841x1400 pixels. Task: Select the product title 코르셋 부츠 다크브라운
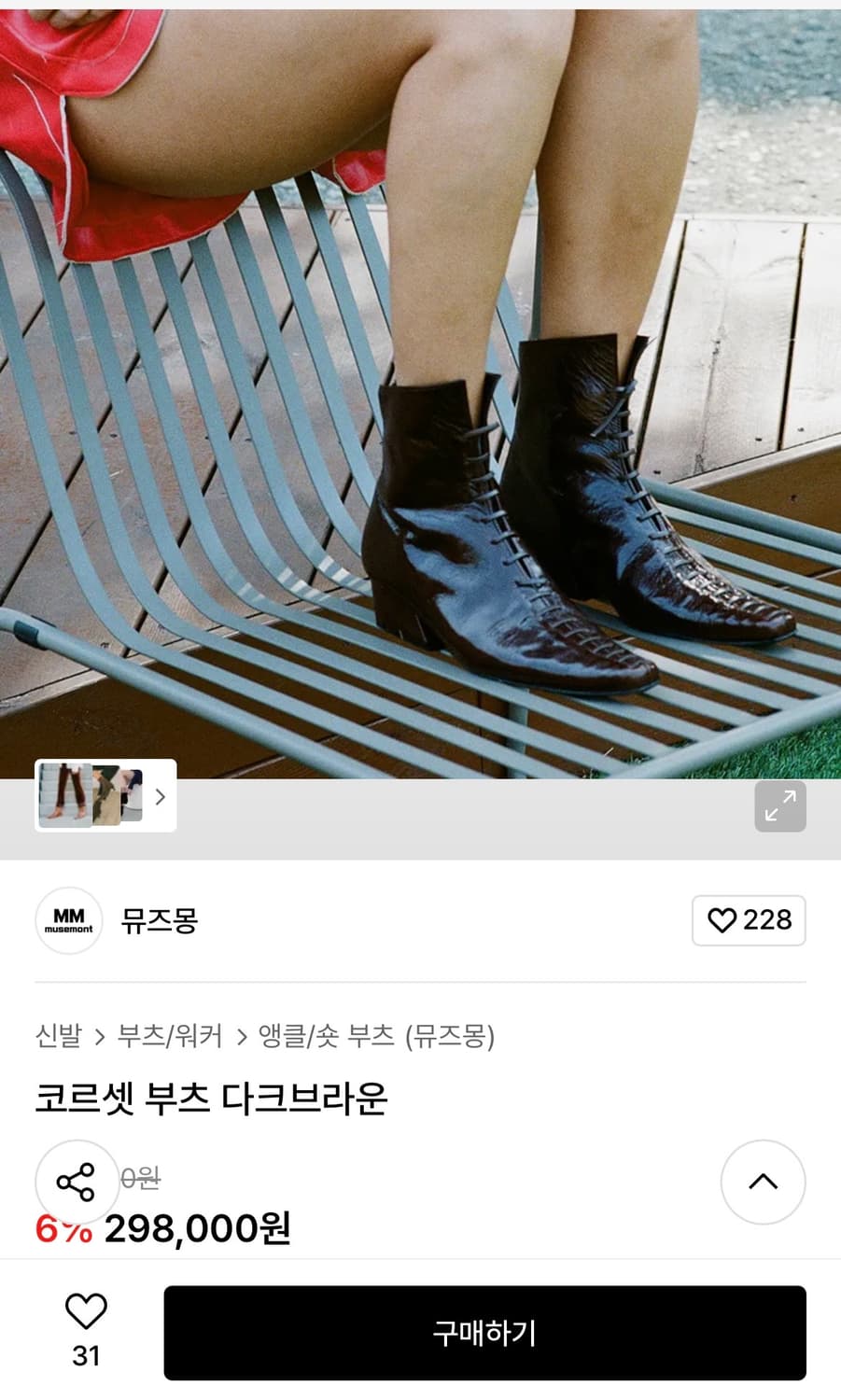click(x=215, y=1101)
